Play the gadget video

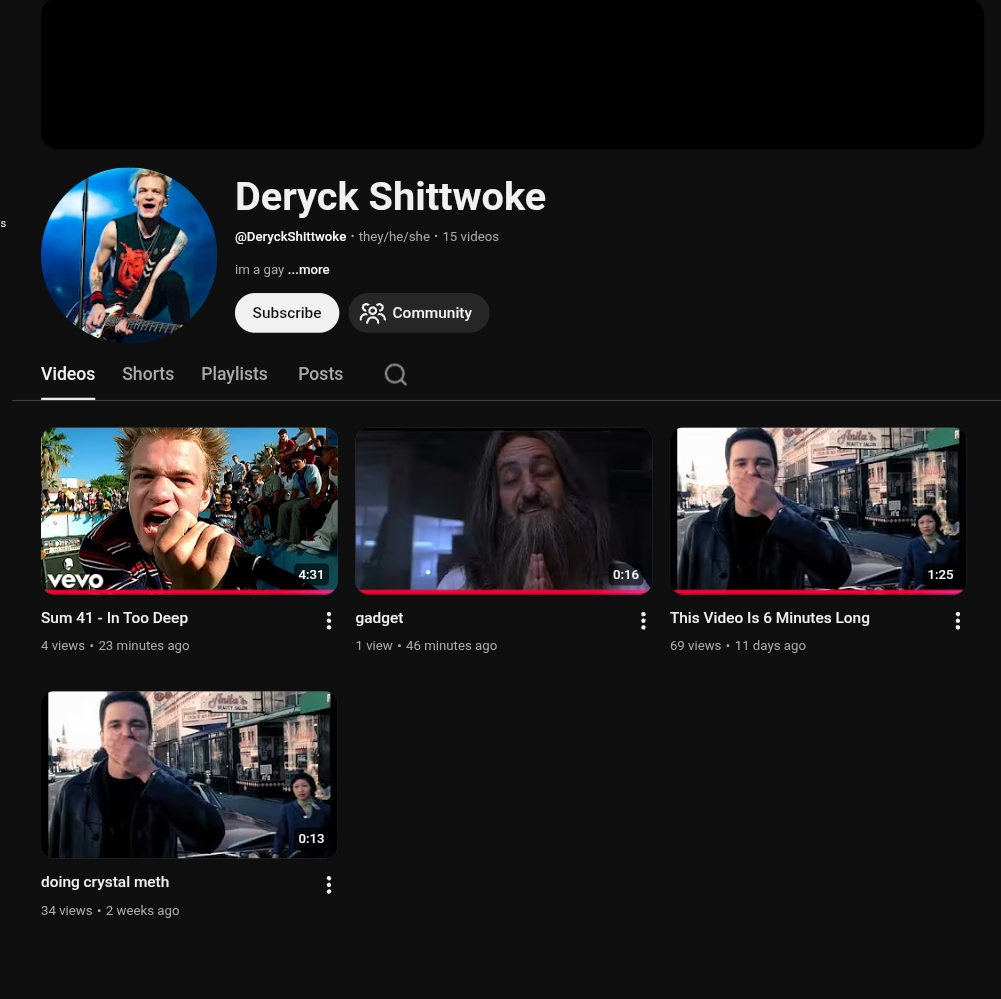pos(503,510)
